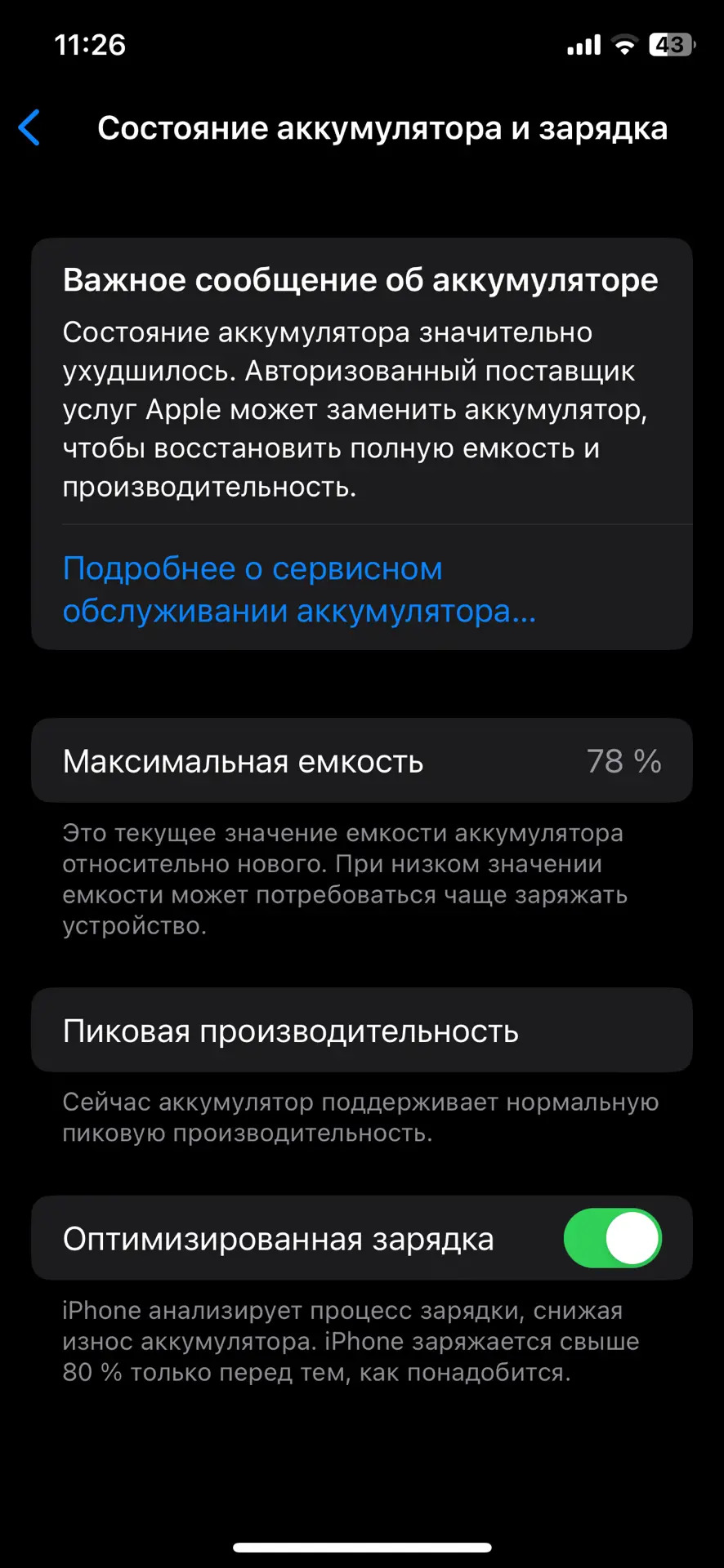This screenshot has width=724, height=1568.
Task: Go back using the blue arrow
Action: point(29,128)
